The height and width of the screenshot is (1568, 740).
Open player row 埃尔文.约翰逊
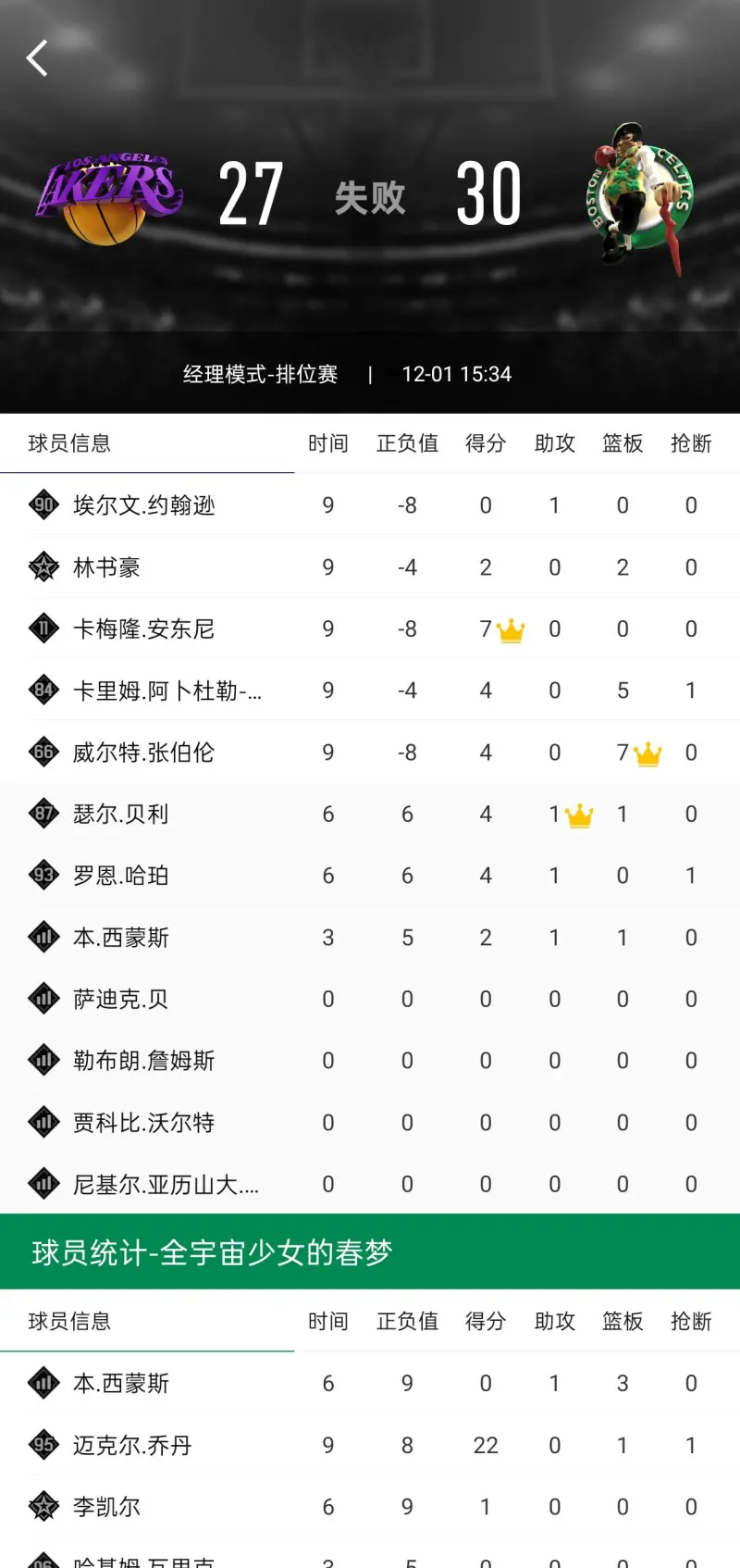144,505
